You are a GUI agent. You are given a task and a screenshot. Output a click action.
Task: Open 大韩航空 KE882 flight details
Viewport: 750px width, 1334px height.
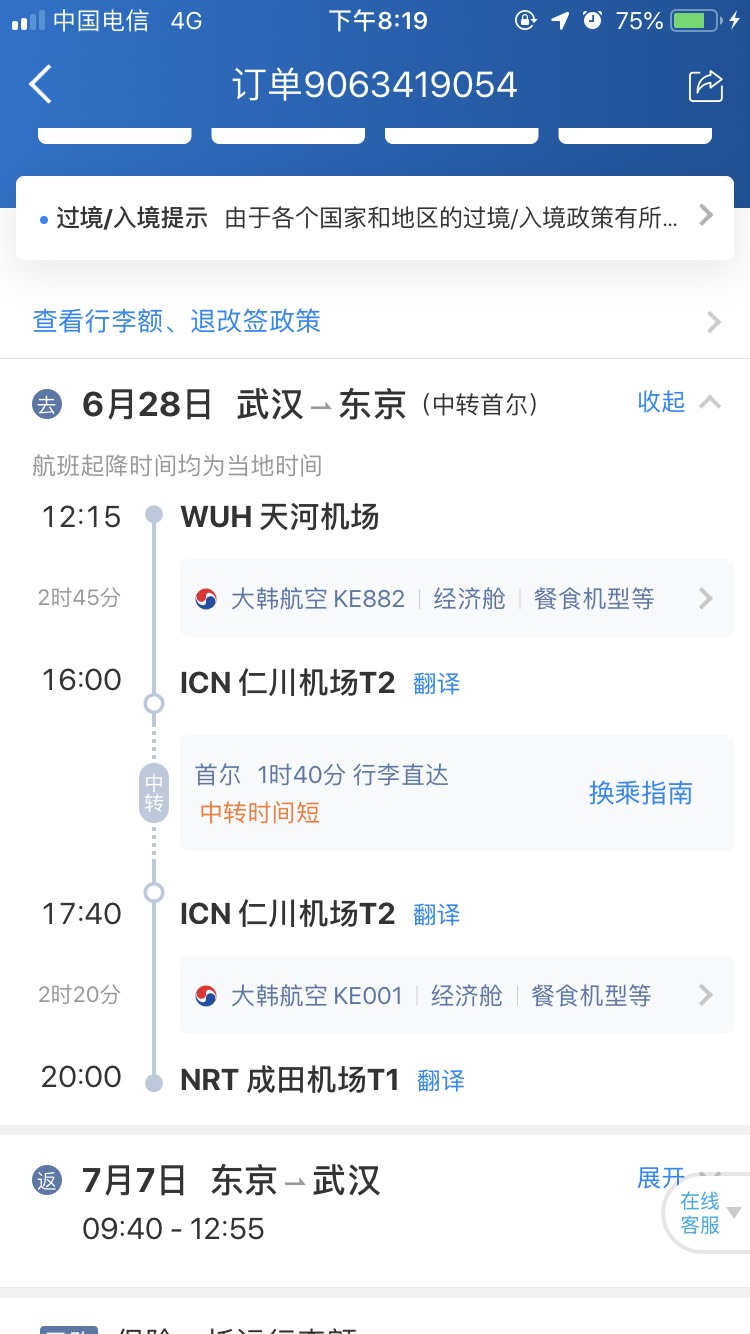pyautogui.click(x=456, y=599)
